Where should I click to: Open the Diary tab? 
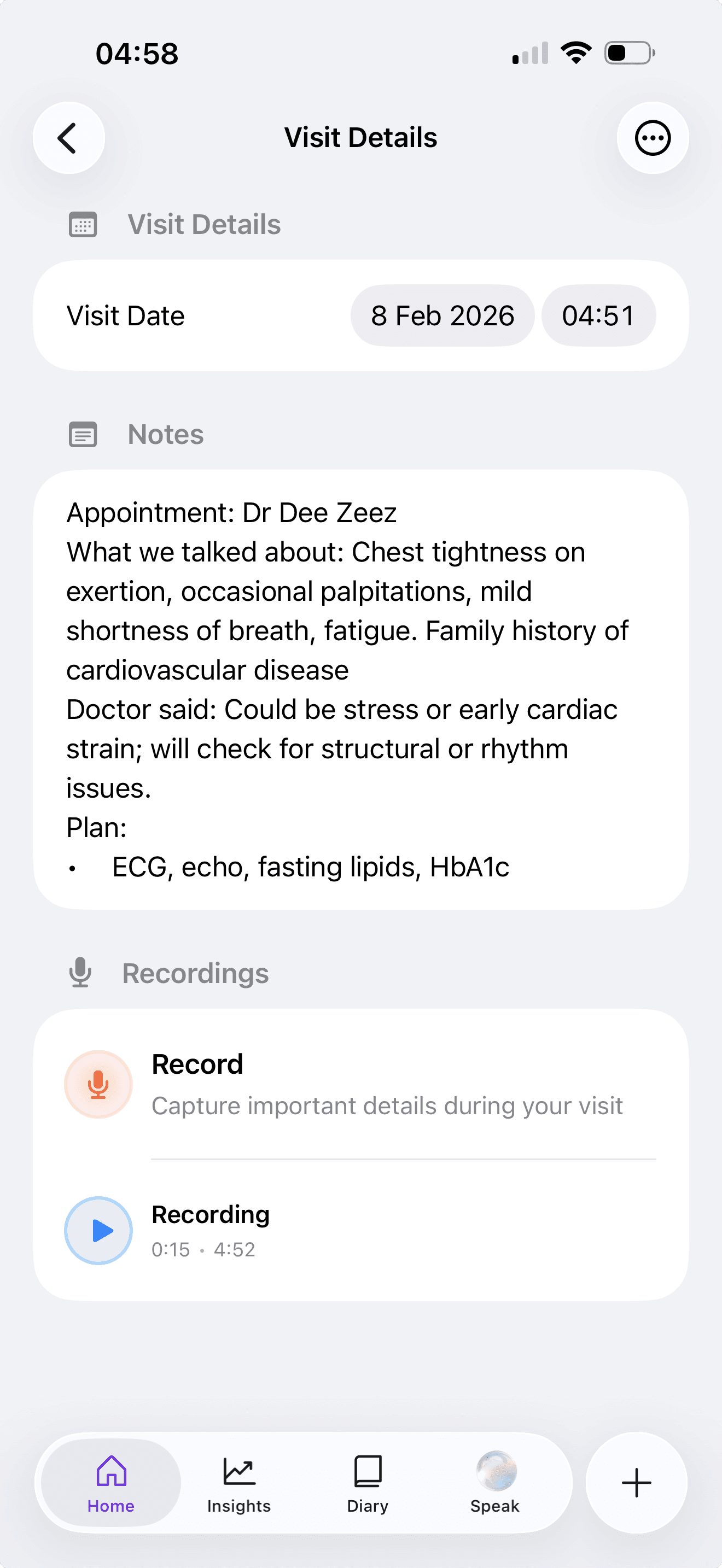(x=367, y=1483)
